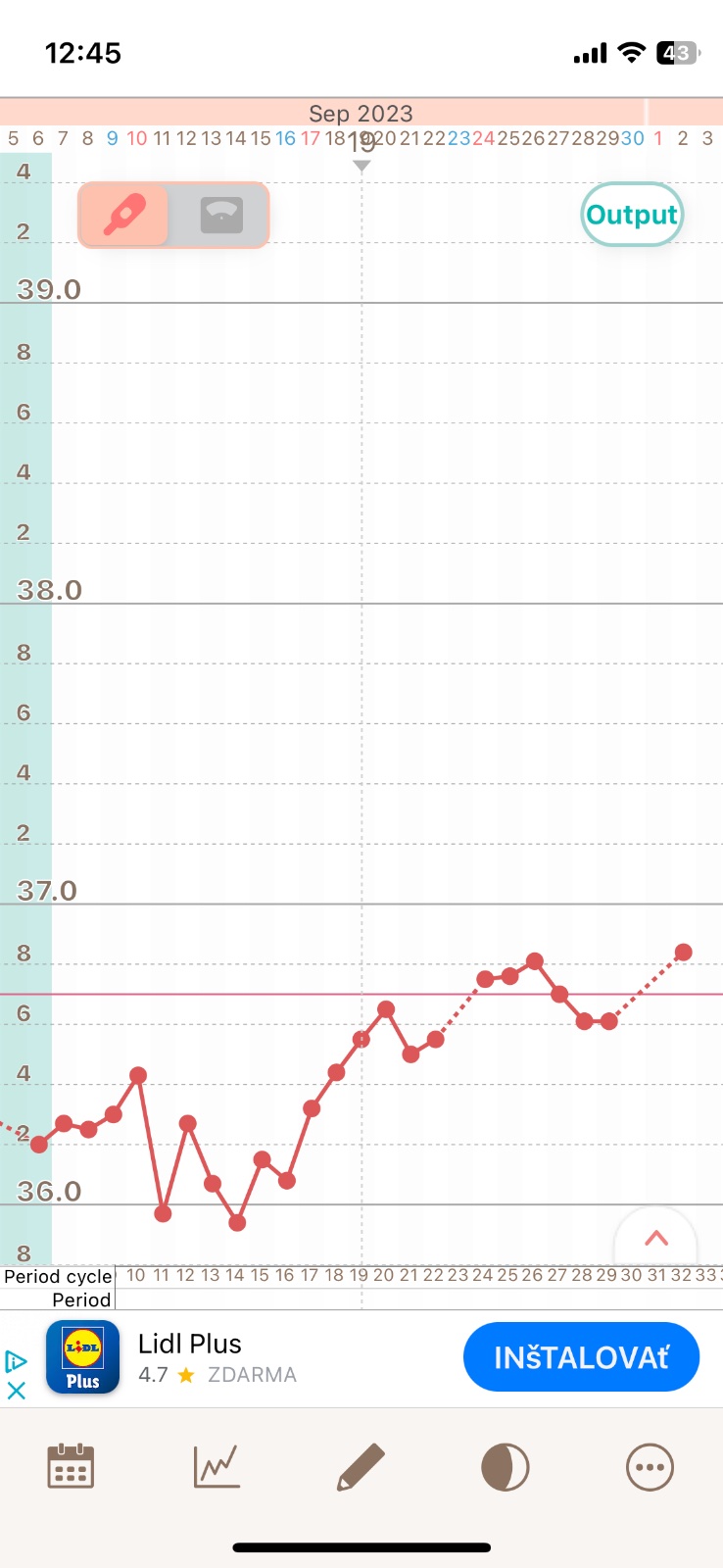Open the calendar tab
This screenshot has width=723, height=1568.
(x=71, y=1467)
